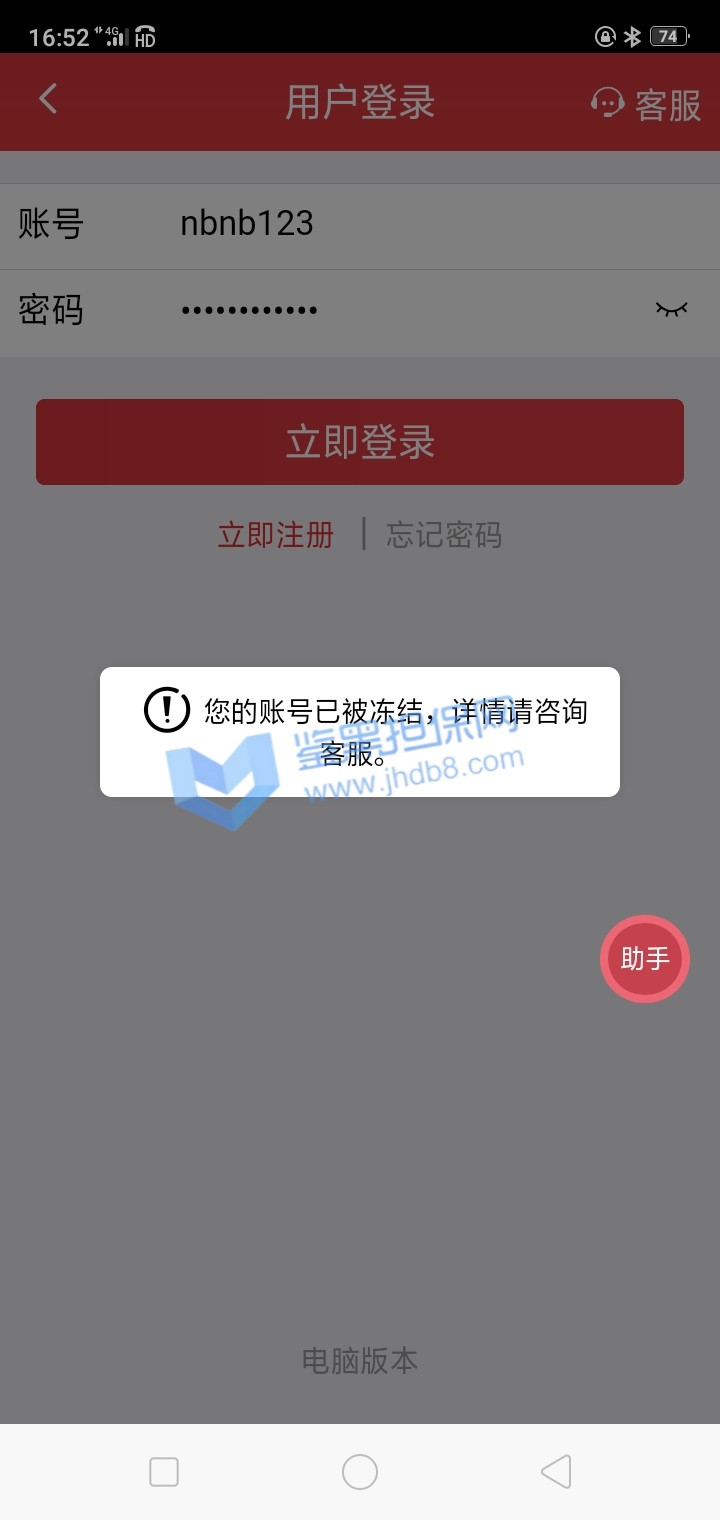Image resolution: width=720 pixels, height=1520 pixels.
Task: Toggle password visibility eye icon
Action: coord(671,309)
